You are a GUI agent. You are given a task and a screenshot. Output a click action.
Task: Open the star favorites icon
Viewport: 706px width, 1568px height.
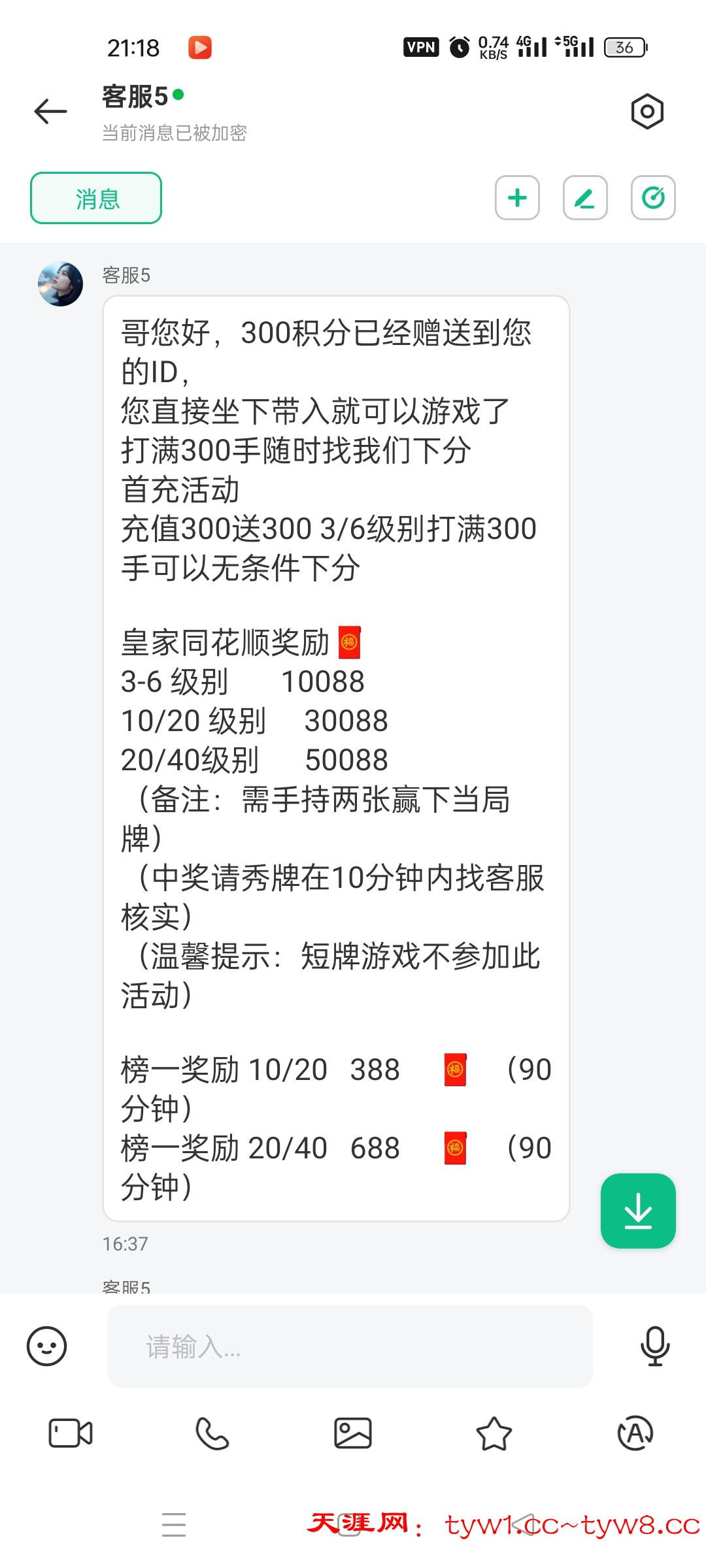pyautogui.click(x=494, y=1433)
